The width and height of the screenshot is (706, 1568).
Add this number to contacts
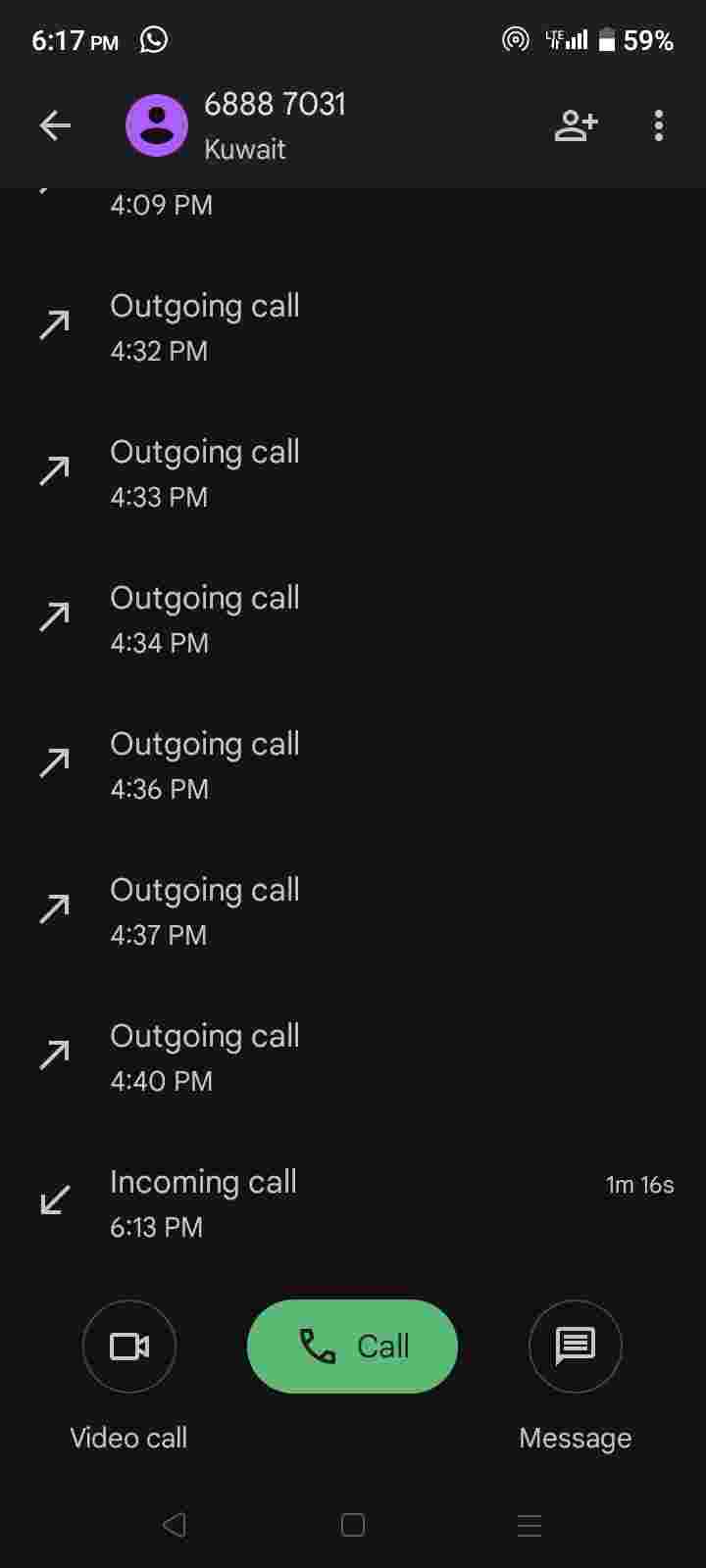(576, 125)
